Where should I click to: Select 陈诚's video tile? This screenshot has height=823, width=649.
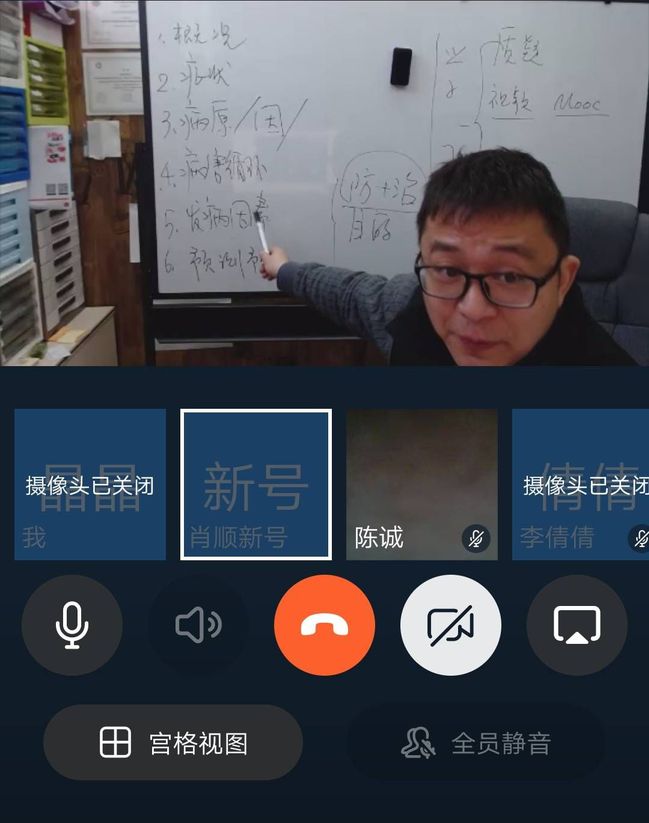pyautogui.click(x=421, y=485)
